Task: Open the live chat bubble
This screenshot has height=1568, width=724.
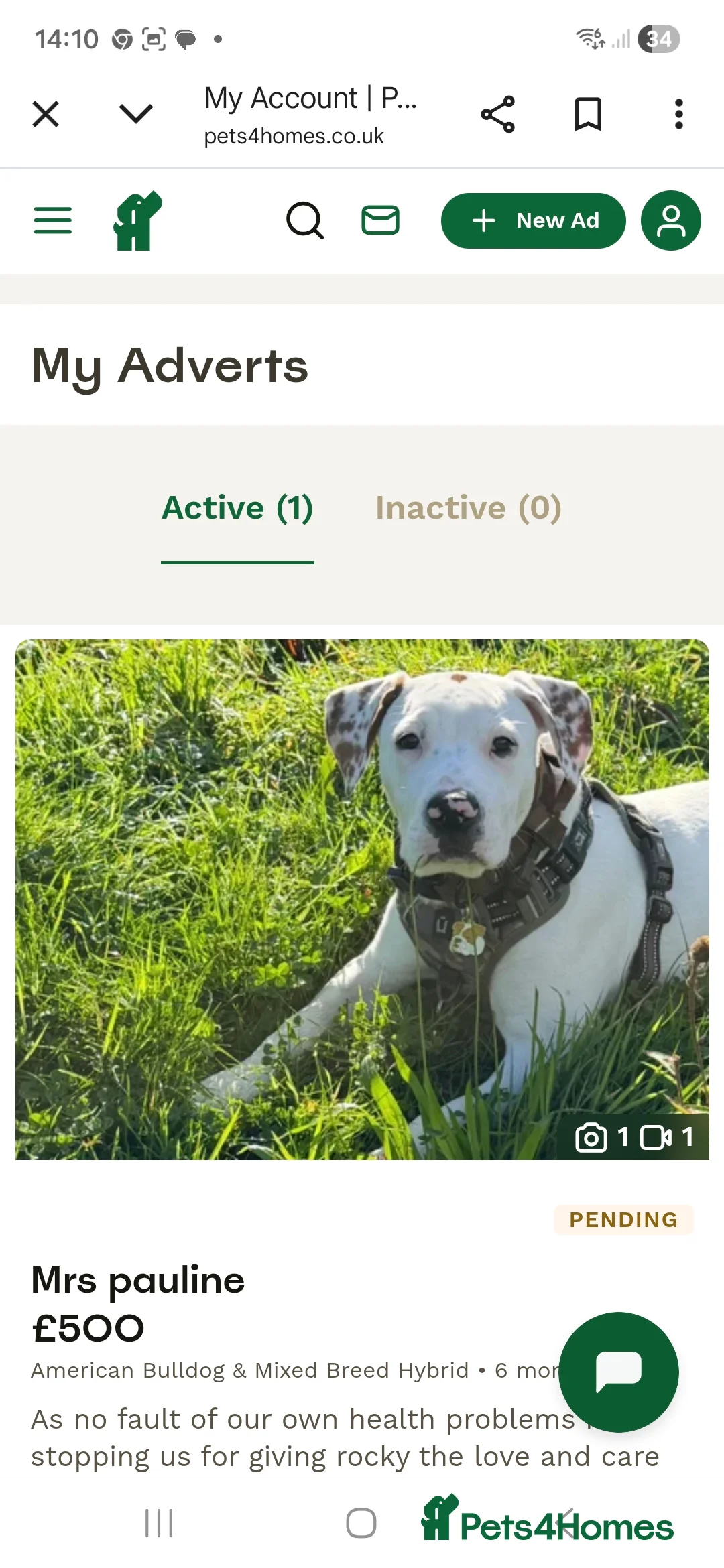Action: 619,1371
